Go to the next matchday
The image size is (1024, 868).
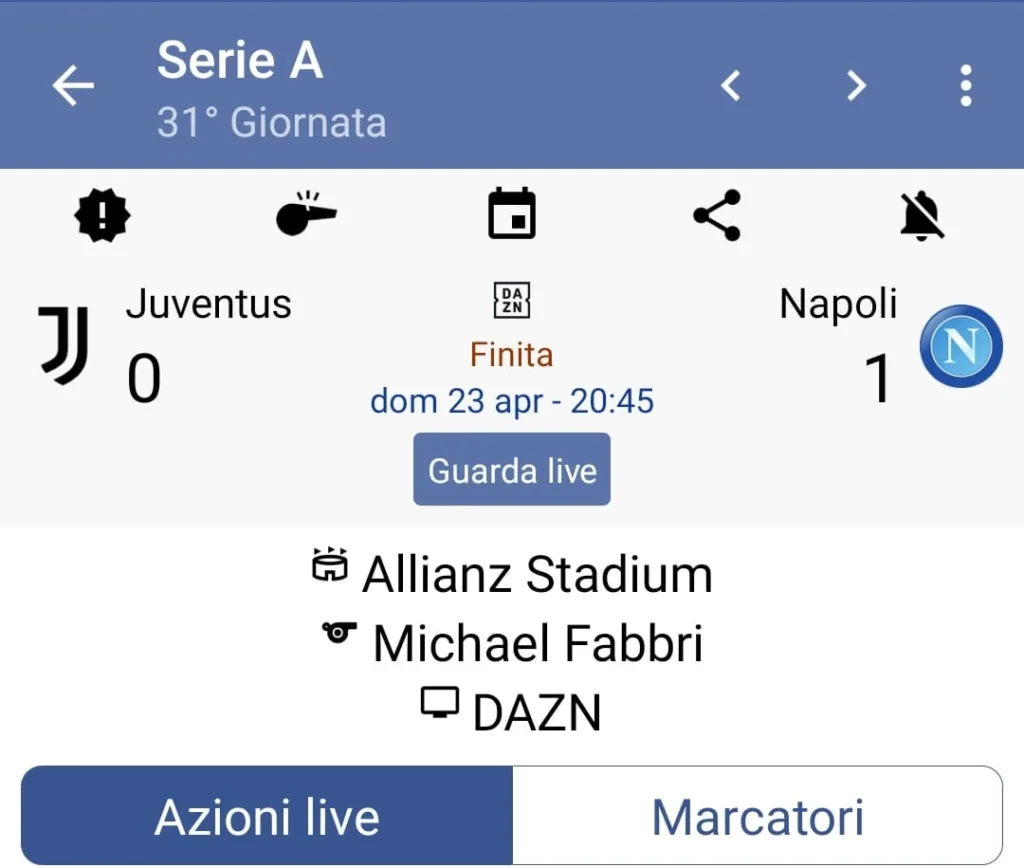click(x=856, y=87)
